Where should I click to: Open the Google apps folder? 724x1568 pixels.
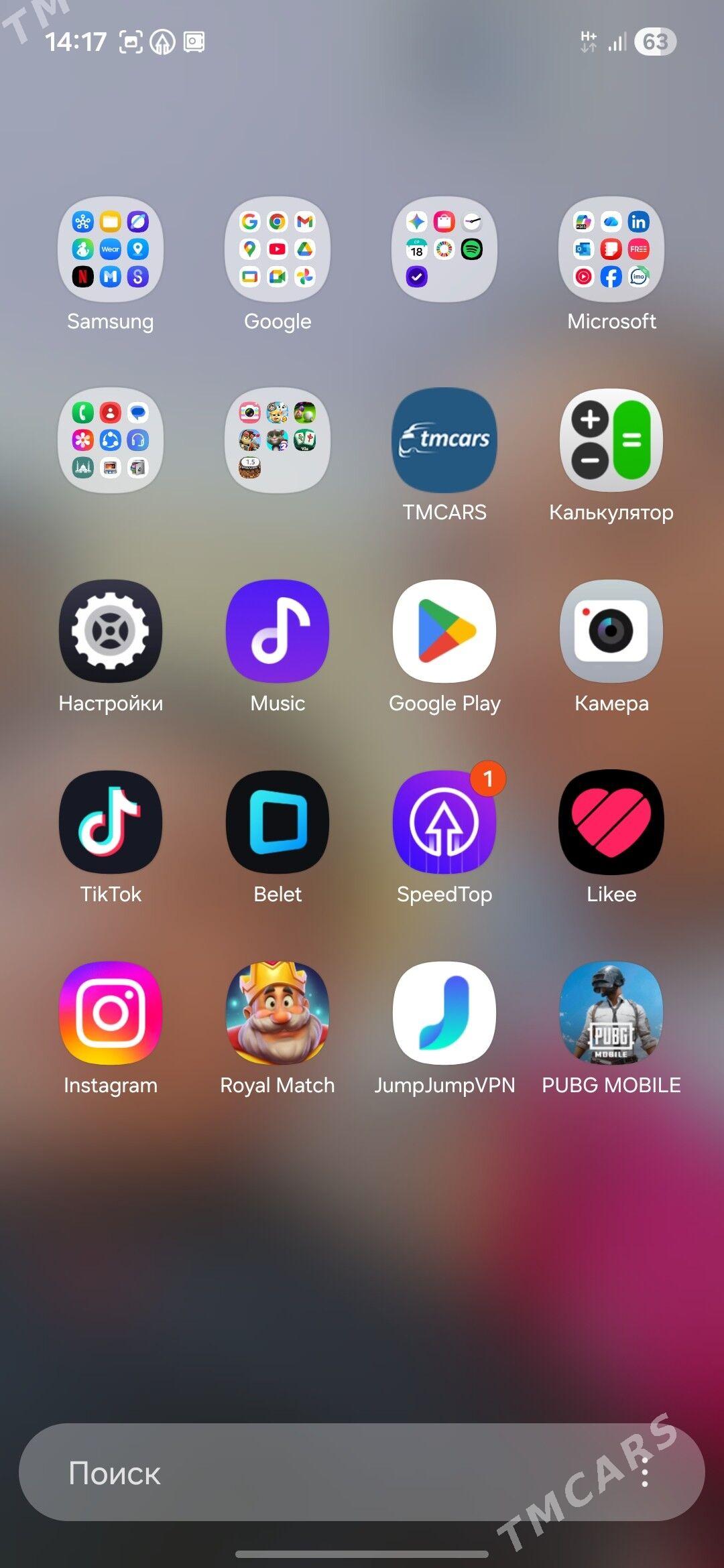pos(278,249)
